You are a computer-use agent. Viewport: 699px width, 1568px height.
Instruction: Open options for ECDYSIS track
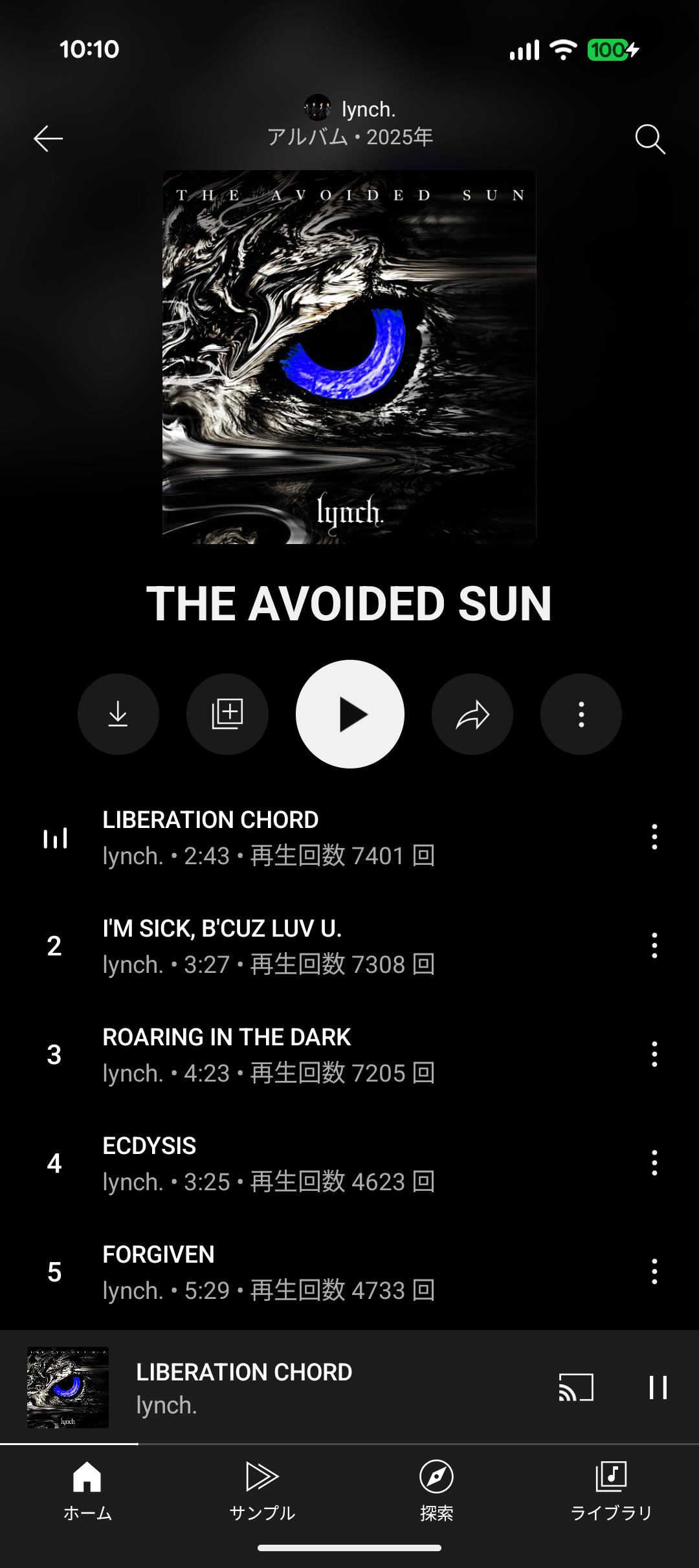(654, 1163)
